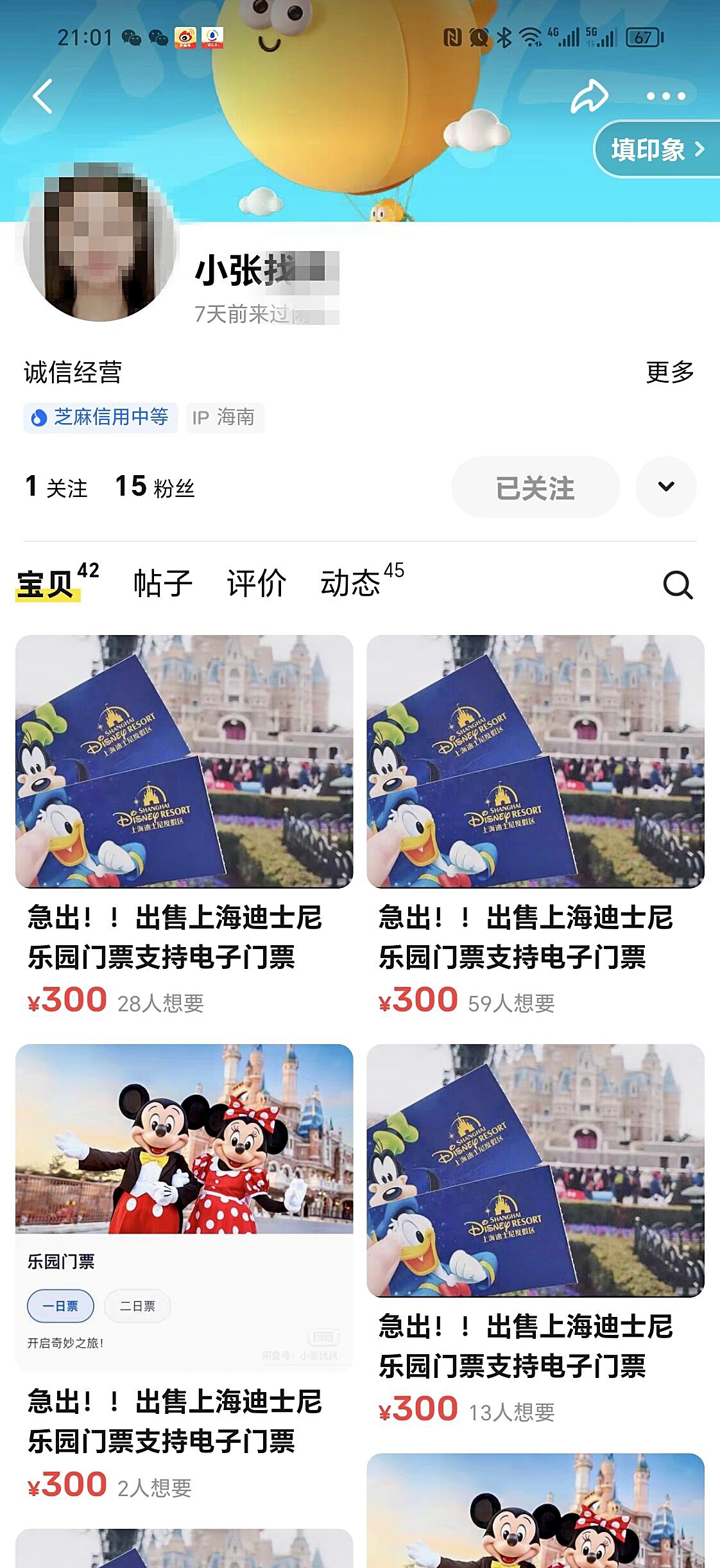Search within this seller's items

click(678, 584)
